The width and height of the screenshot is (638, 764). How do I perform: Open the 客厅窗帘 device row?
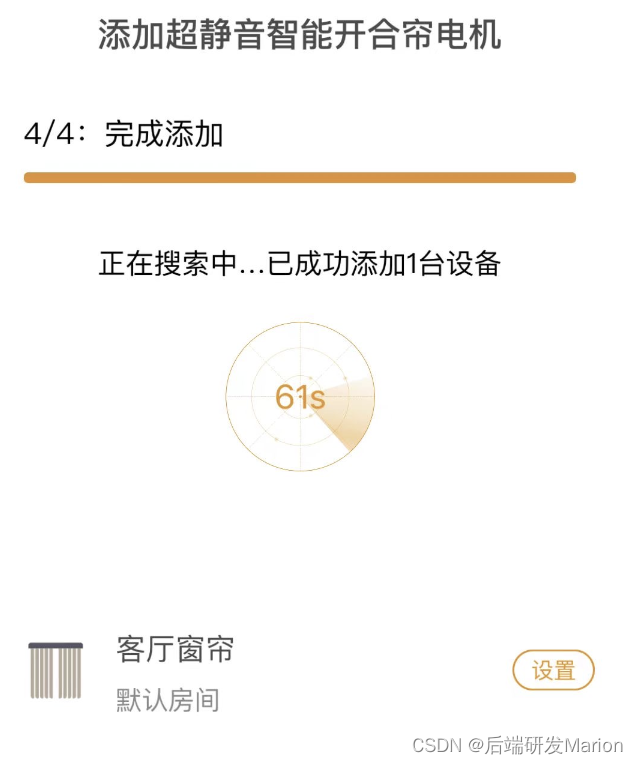tap(312, 673)
